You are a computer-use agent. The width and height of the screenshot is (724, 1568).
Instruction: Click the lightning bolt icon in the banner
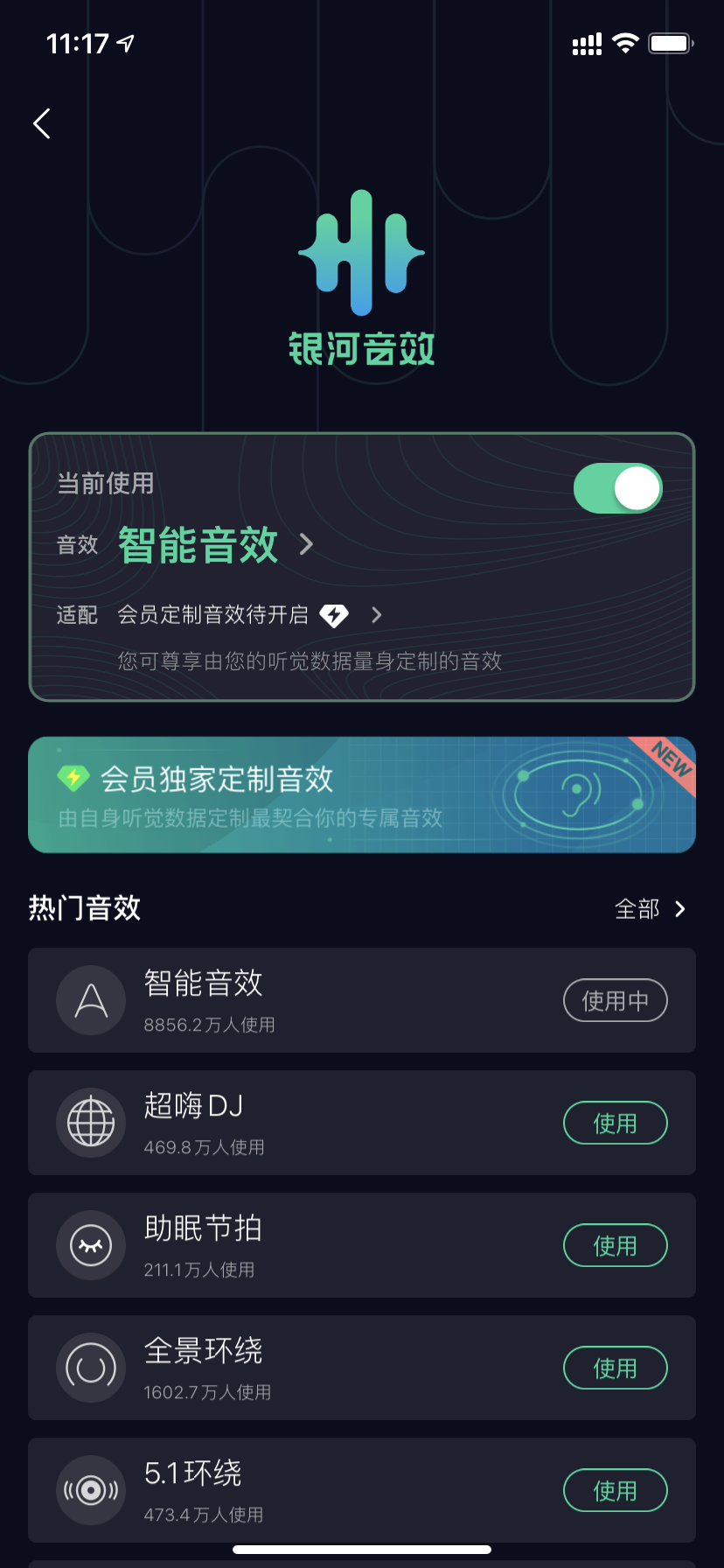pyautogui.click(x=73, y=777)
